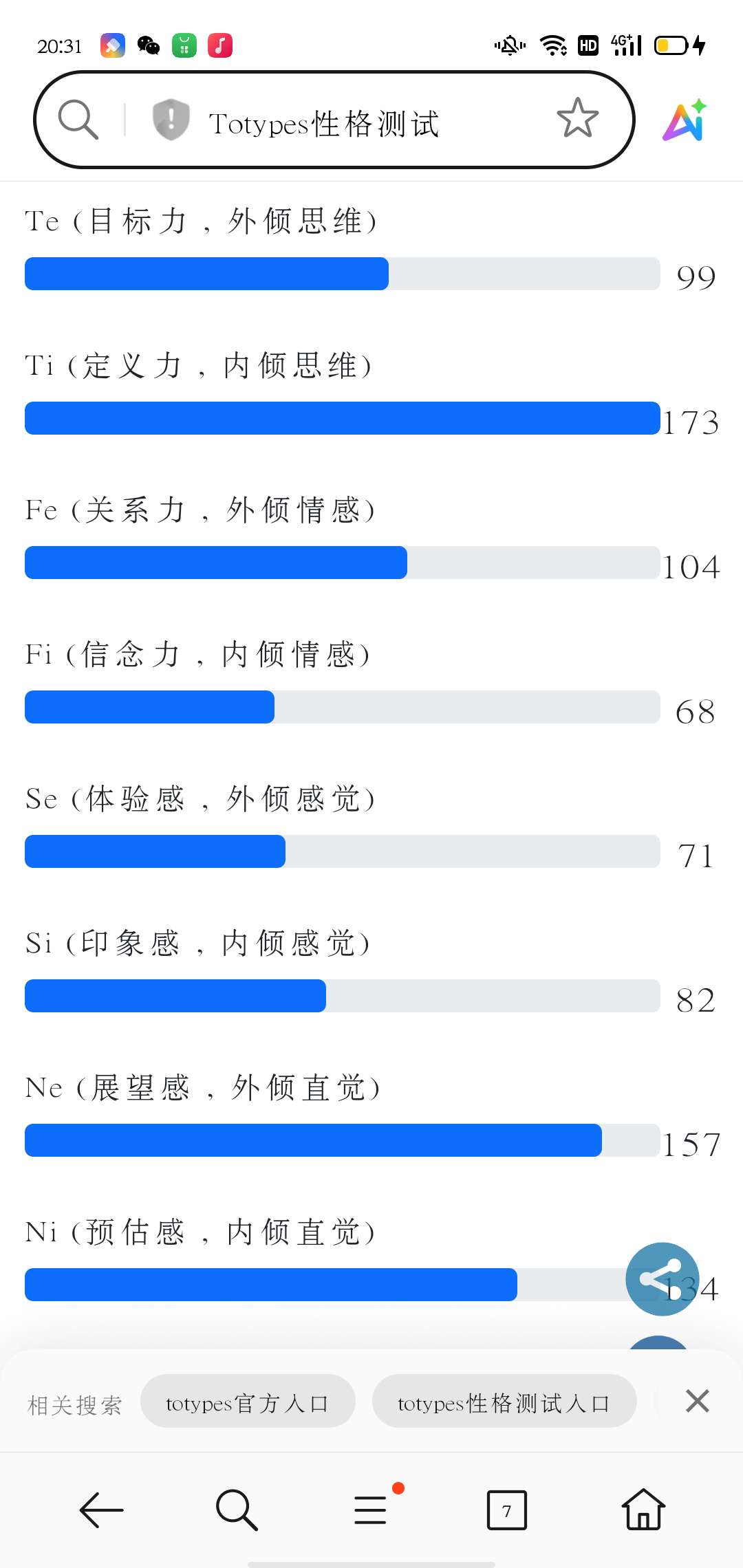The width and height of the screenshot is (743, 1568).
Task: Open search from the bottom toolbar
Action: [237, 1510]
